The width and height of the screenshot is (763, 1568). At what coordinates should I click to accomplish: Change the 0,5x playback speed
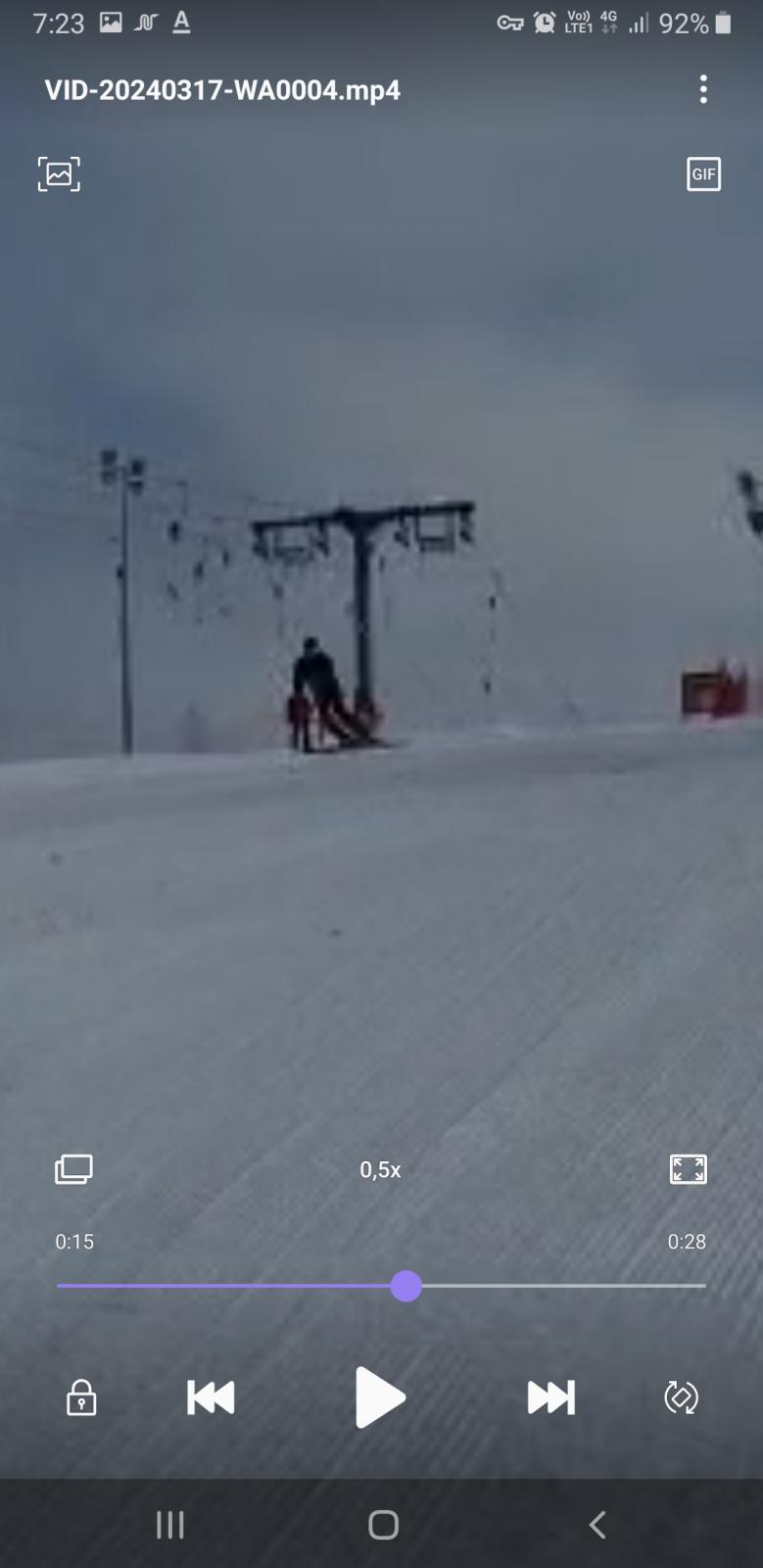pyautogui.click(x=380, y=1169)
